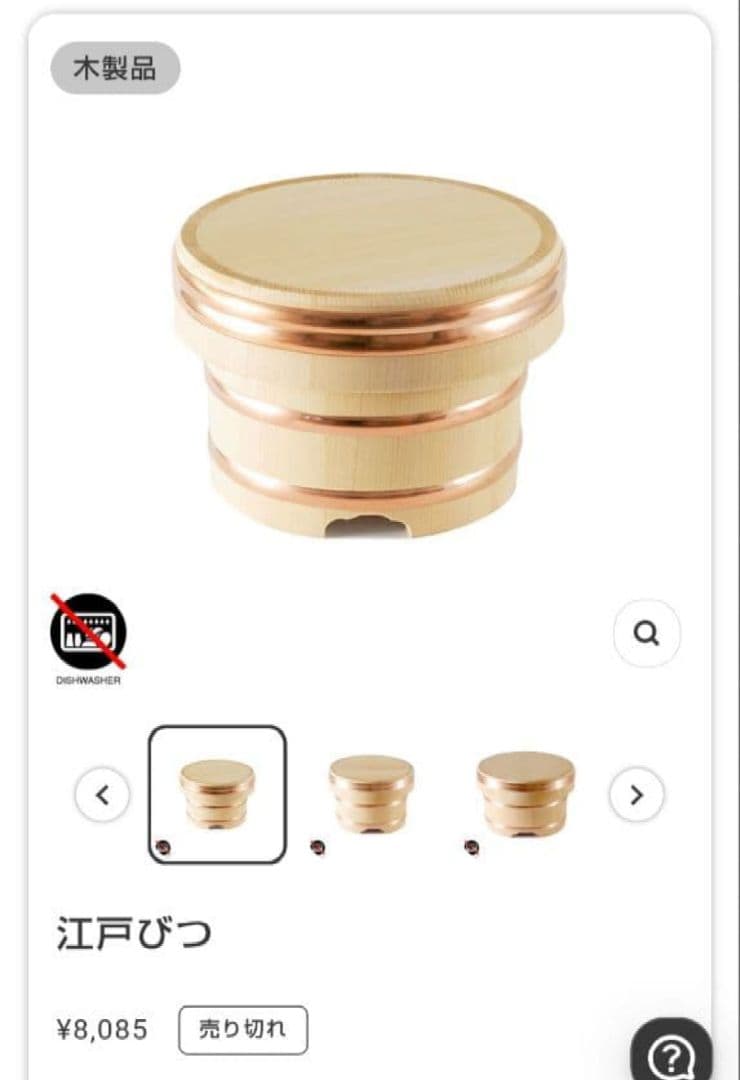Show the previous product photo
740x1080 pixels.
click(x=102, y=796)
